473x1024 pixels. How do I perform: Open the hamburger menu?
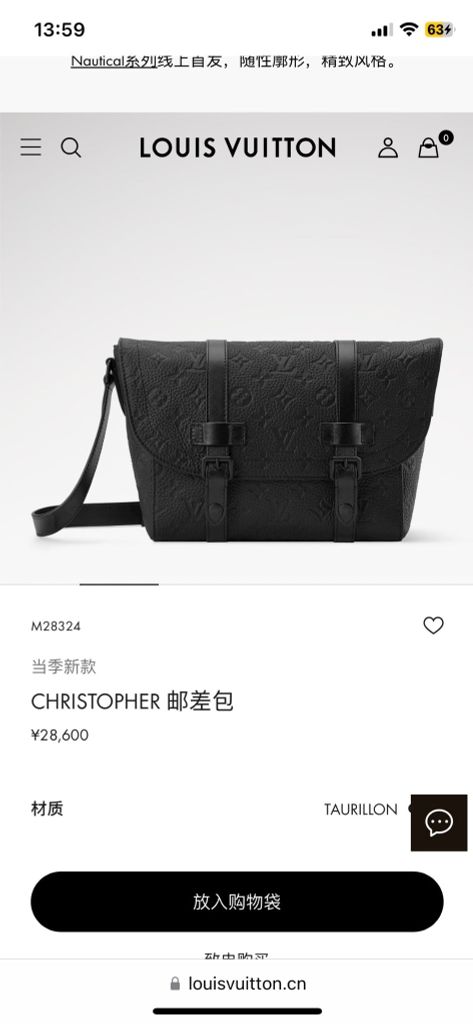pyautogui.click(x=31, y=147)
